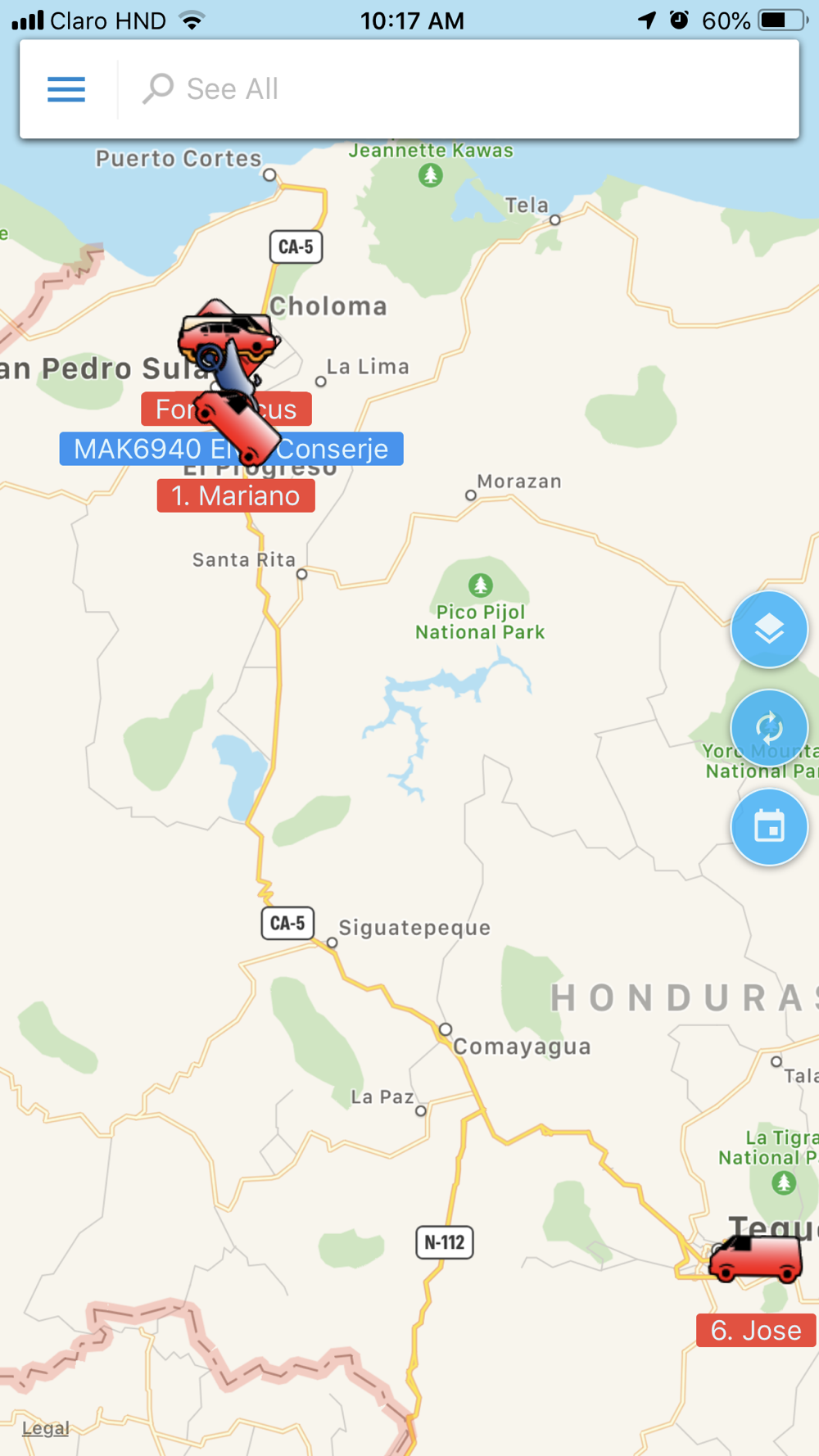This screenshot has width=819, height=1456.
Task: Select the 6. Jose van marker
Action: [755, 1259]
